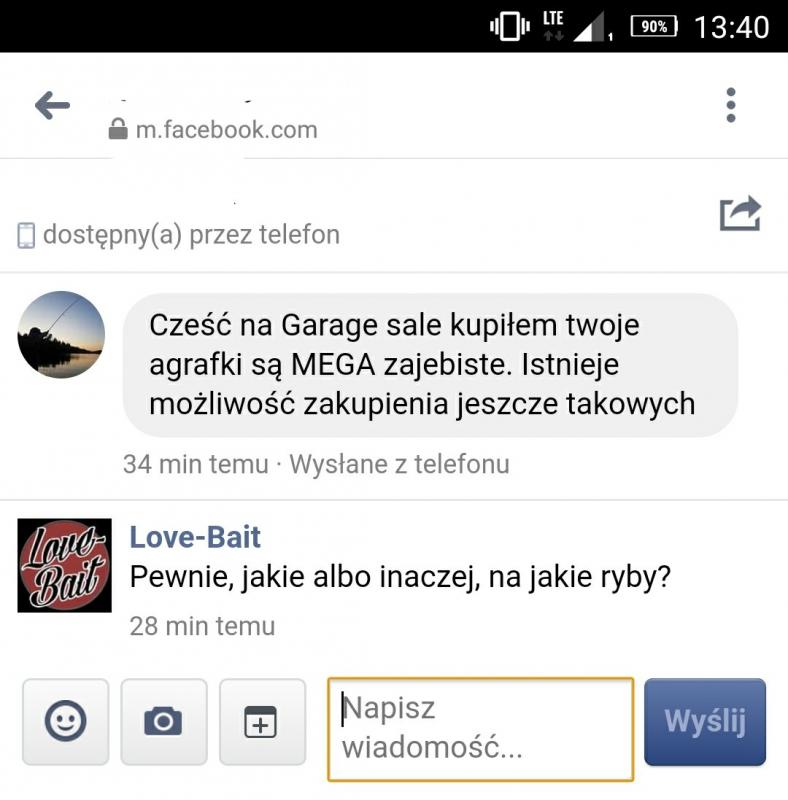This screenshot has height=800, width=788.
Task: Open the Love-Bait profile link
Action: point(195,537)
